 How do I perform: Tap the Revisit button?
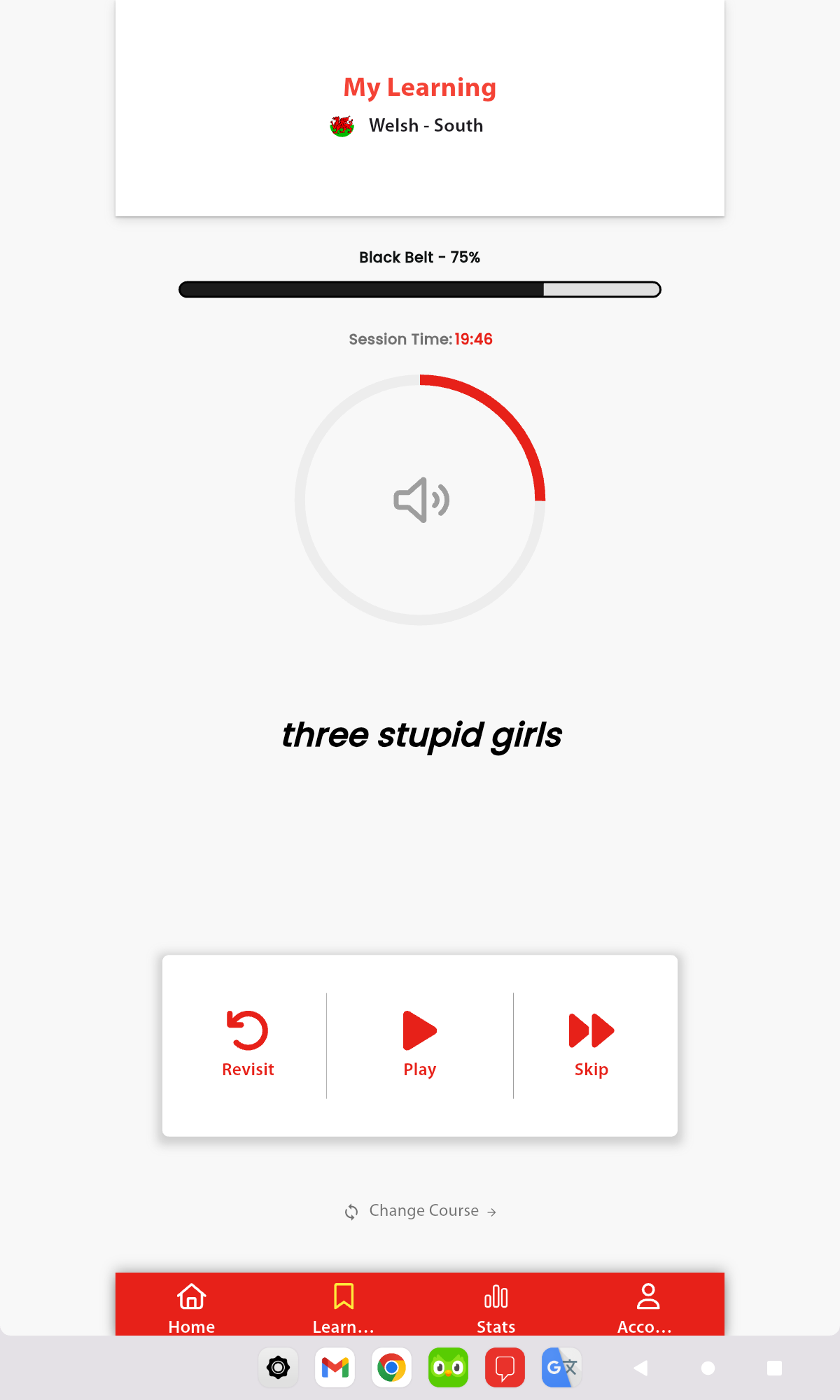click(x=248, y=1043)
